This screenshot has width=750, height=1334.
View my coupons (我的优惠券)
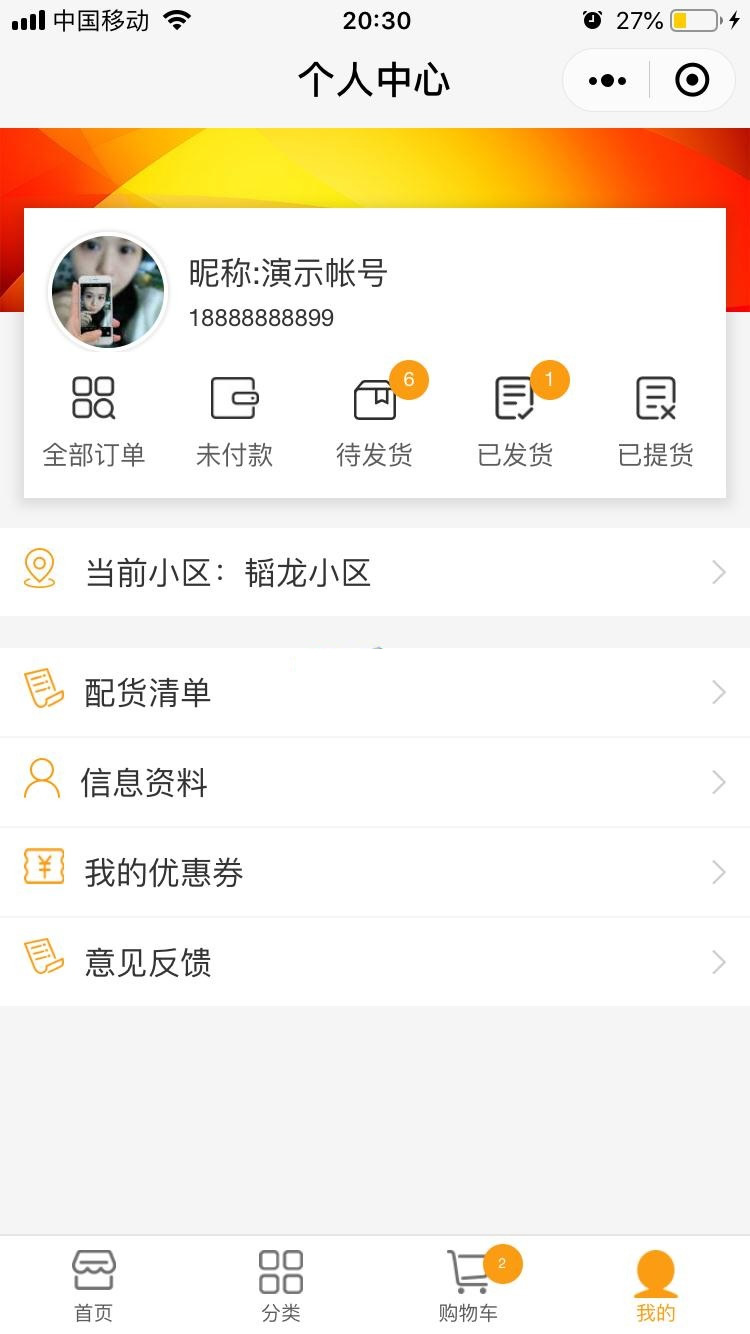pos(375,872)
